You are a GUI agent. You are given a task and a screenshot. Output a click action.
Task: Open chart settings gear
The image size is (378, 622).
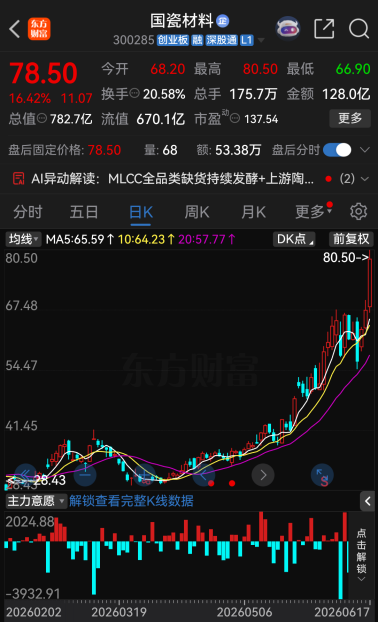click(x=358, y=211)
